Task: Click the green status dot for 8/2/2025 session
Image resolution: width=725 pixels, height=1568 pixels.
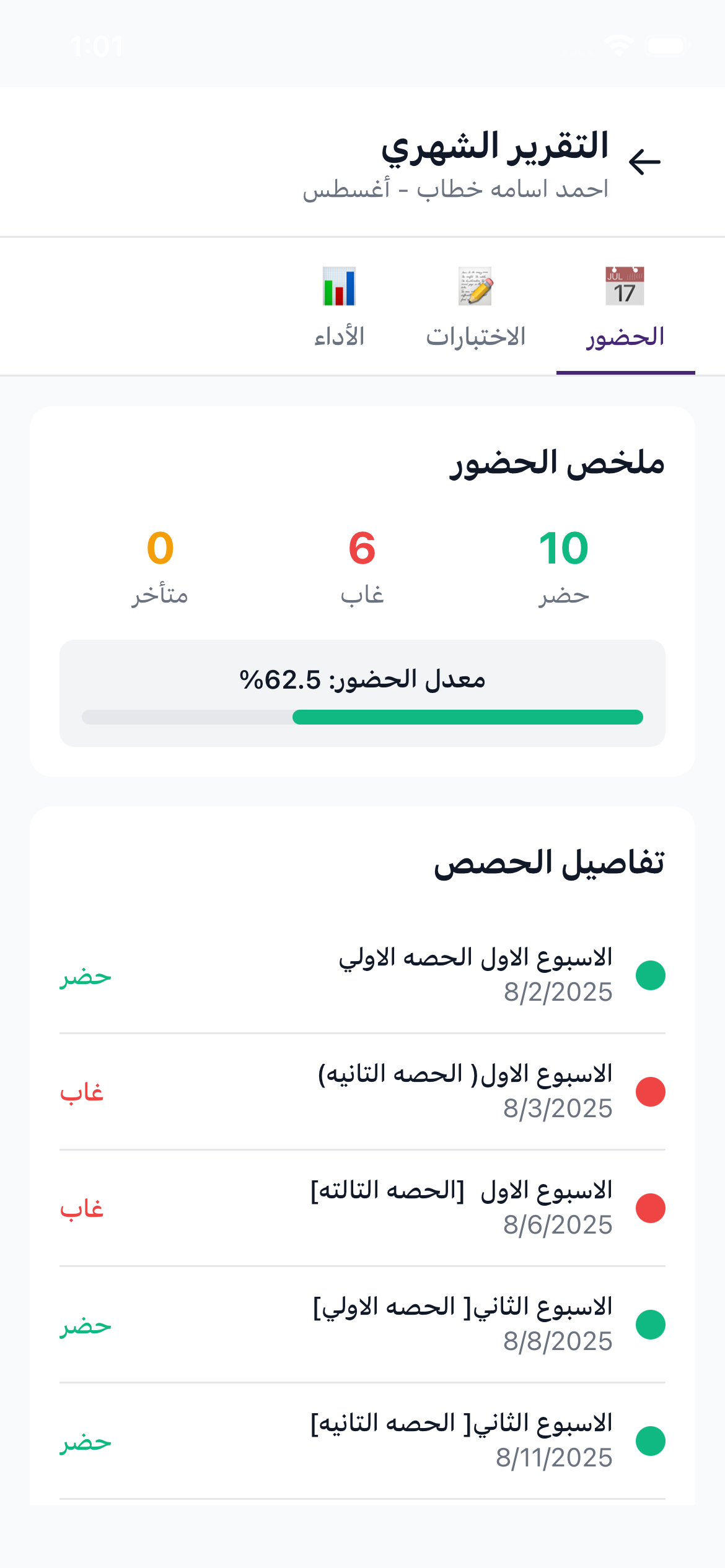Action: pos(649,973)
